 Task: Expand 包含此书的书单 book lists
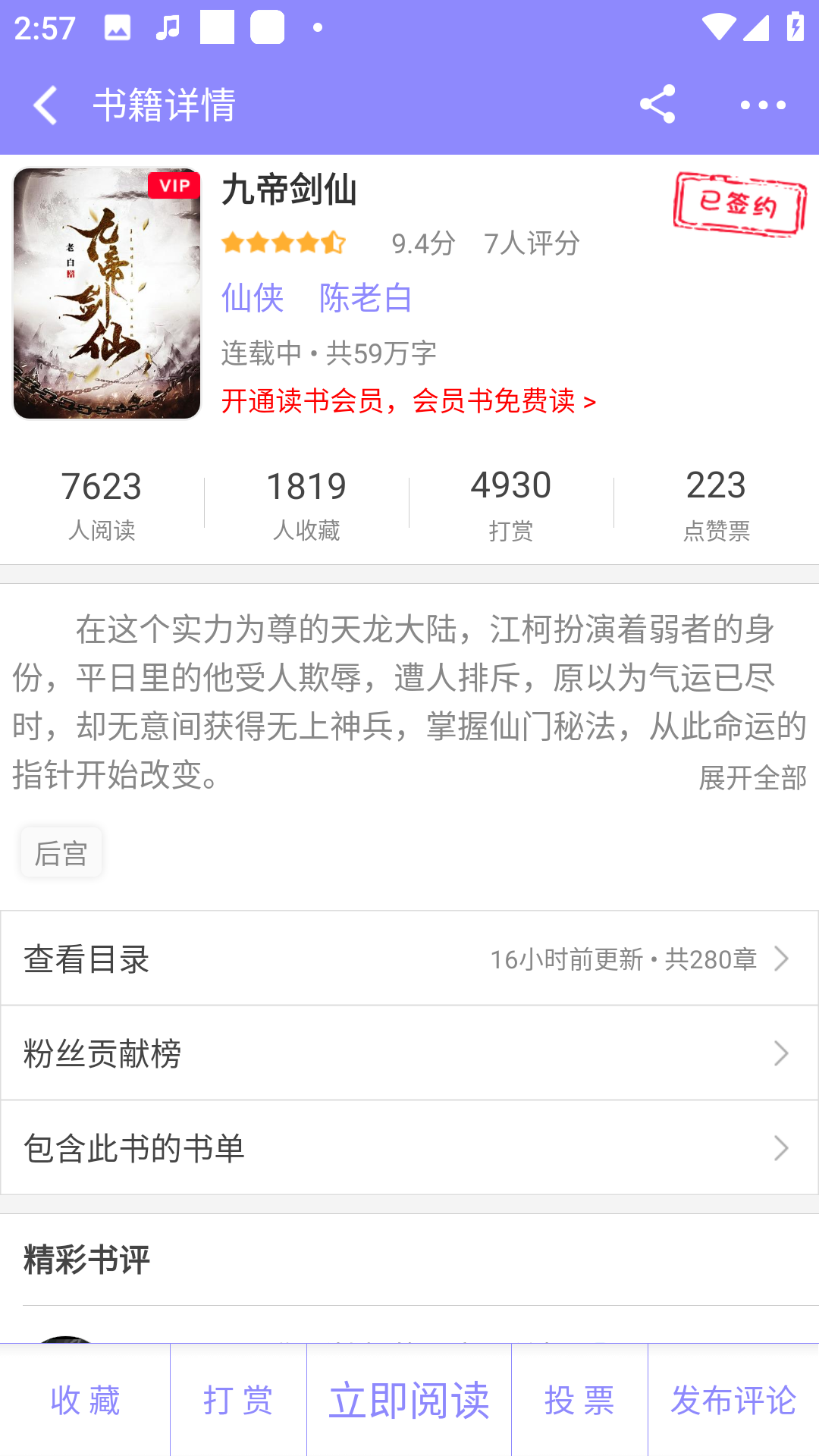coord(782,1147)
